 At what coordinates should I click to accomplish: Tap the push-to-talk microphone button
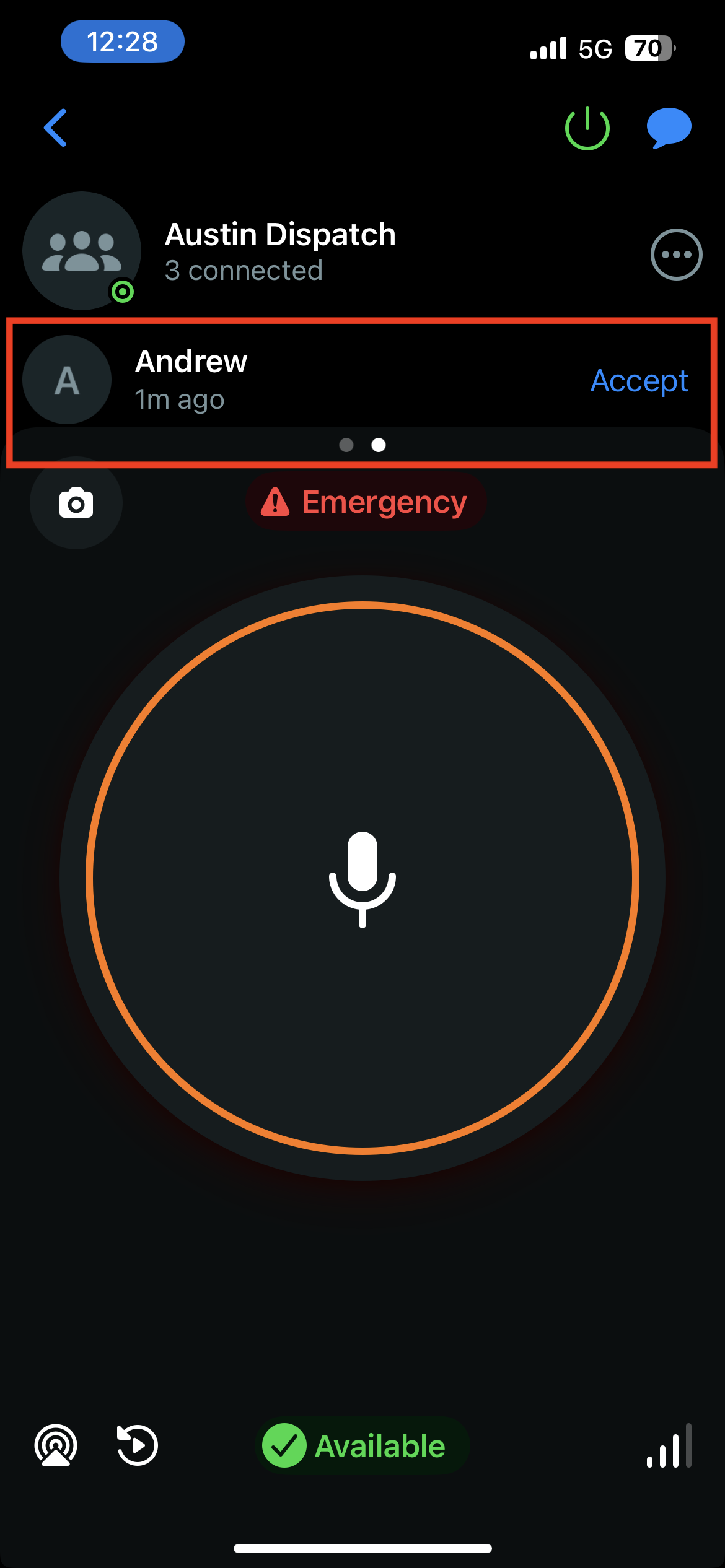click(x=362, y=878)
